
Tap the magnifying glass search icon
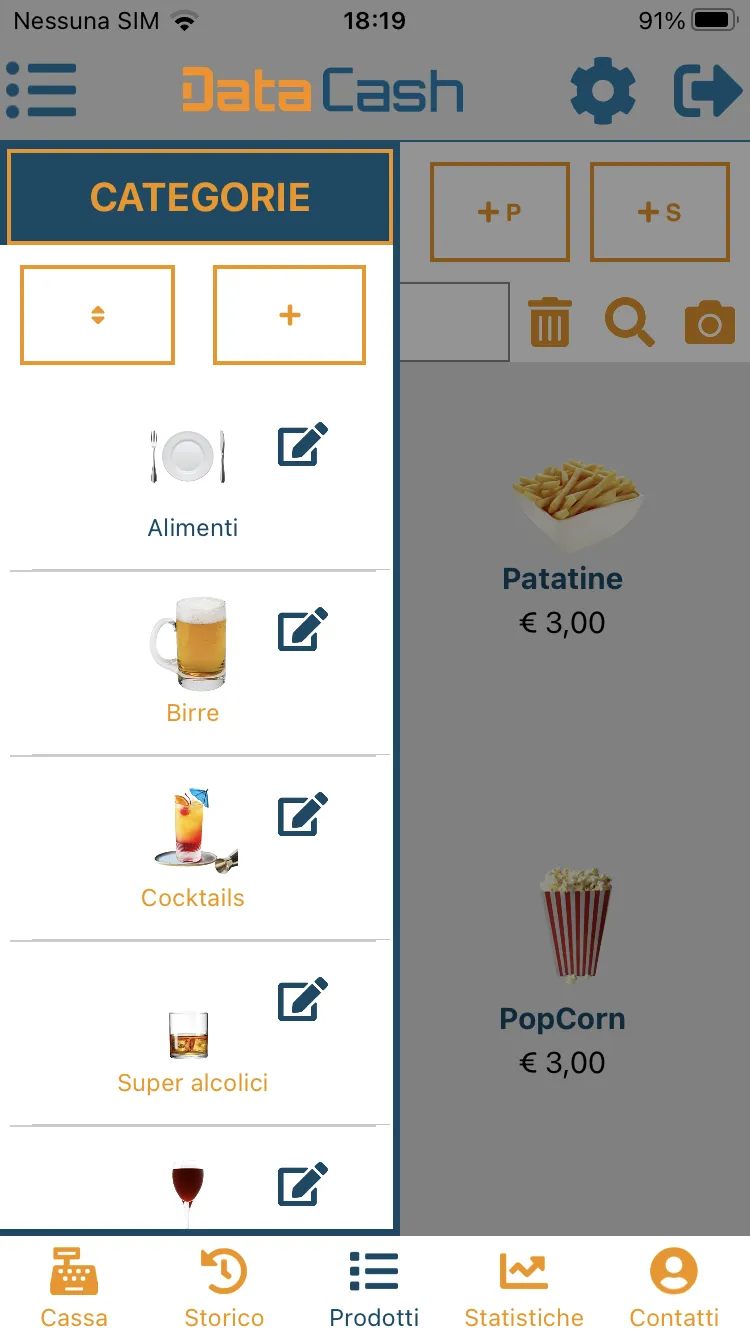coord(628,321)
